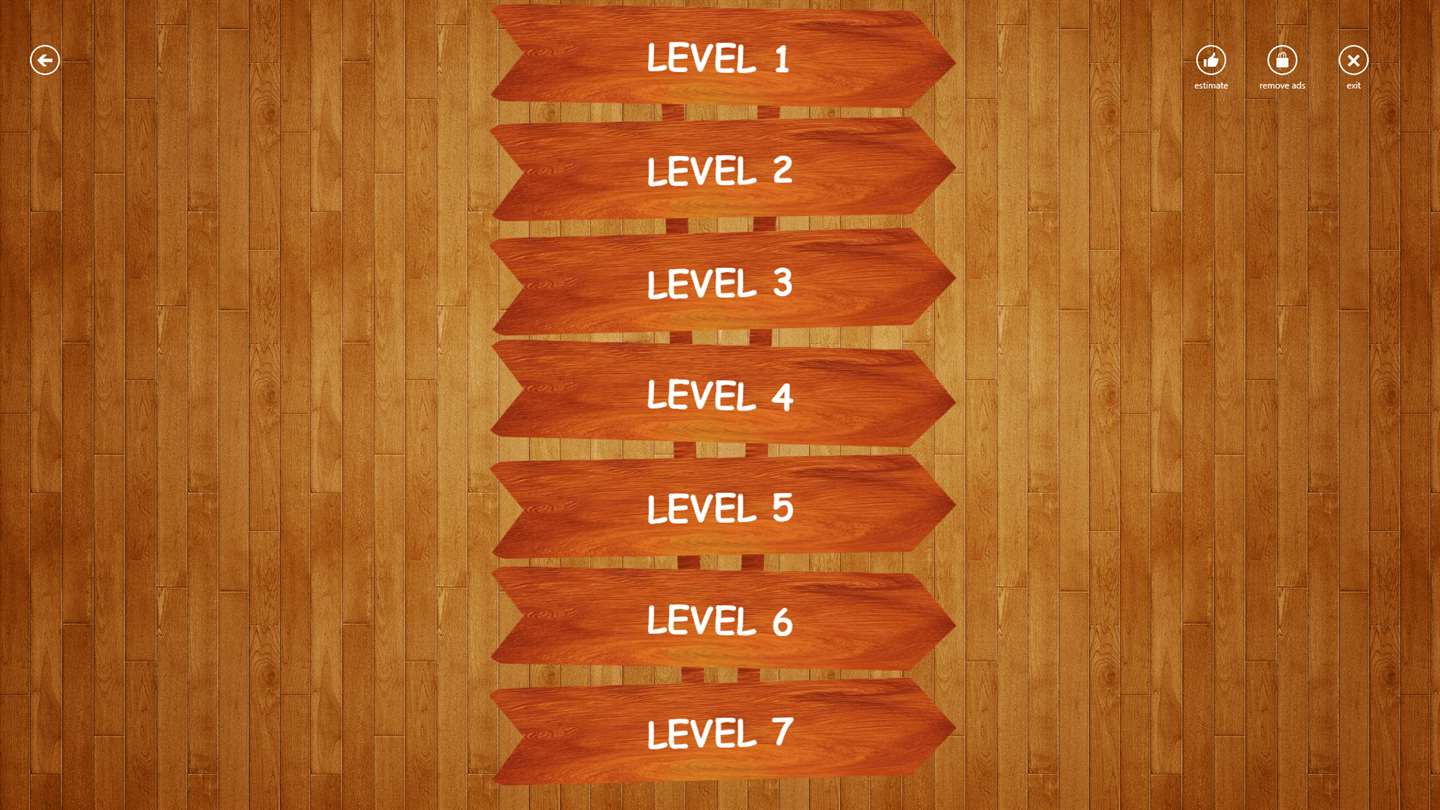Start Level 2
1440x810 pixels.
(x=720, y=171)
